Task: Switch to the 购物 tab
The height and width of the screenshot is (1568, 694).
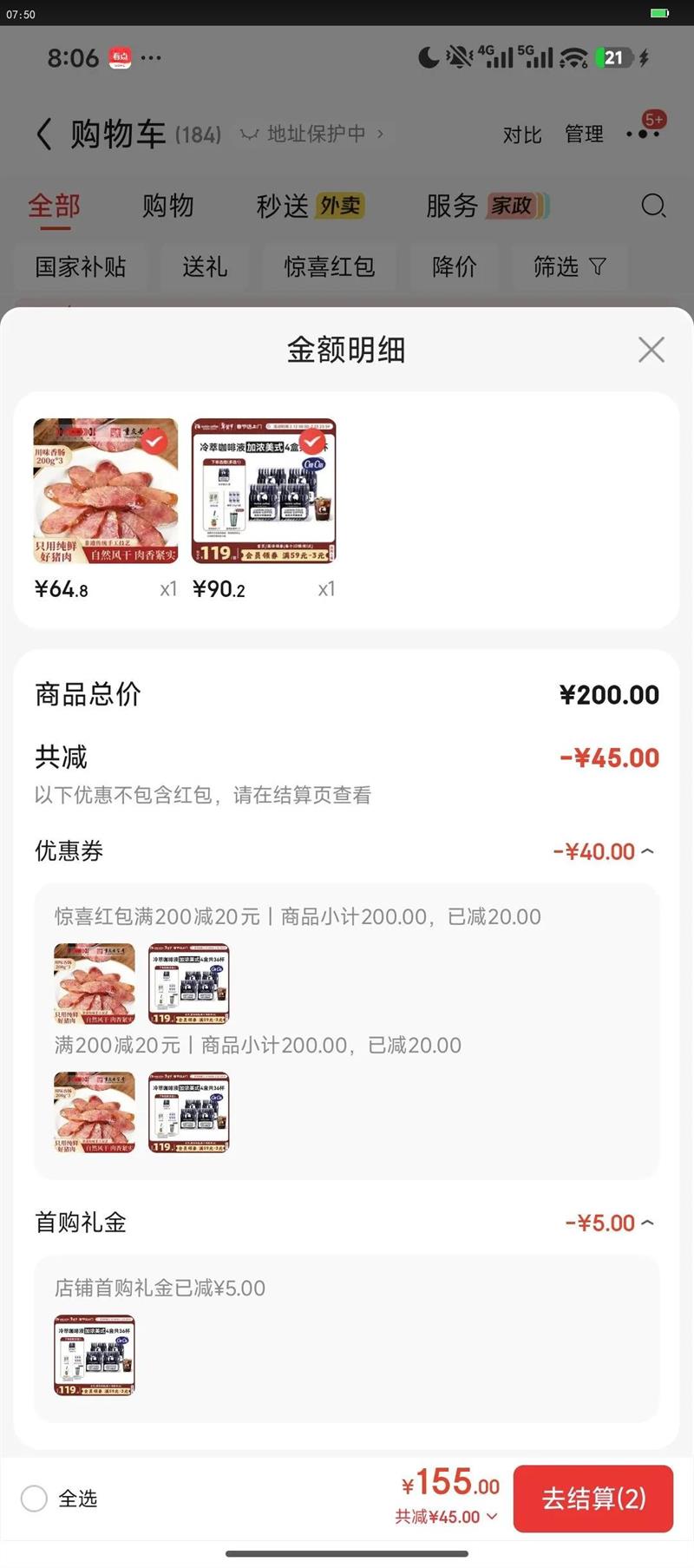Action: click(167, 206)
